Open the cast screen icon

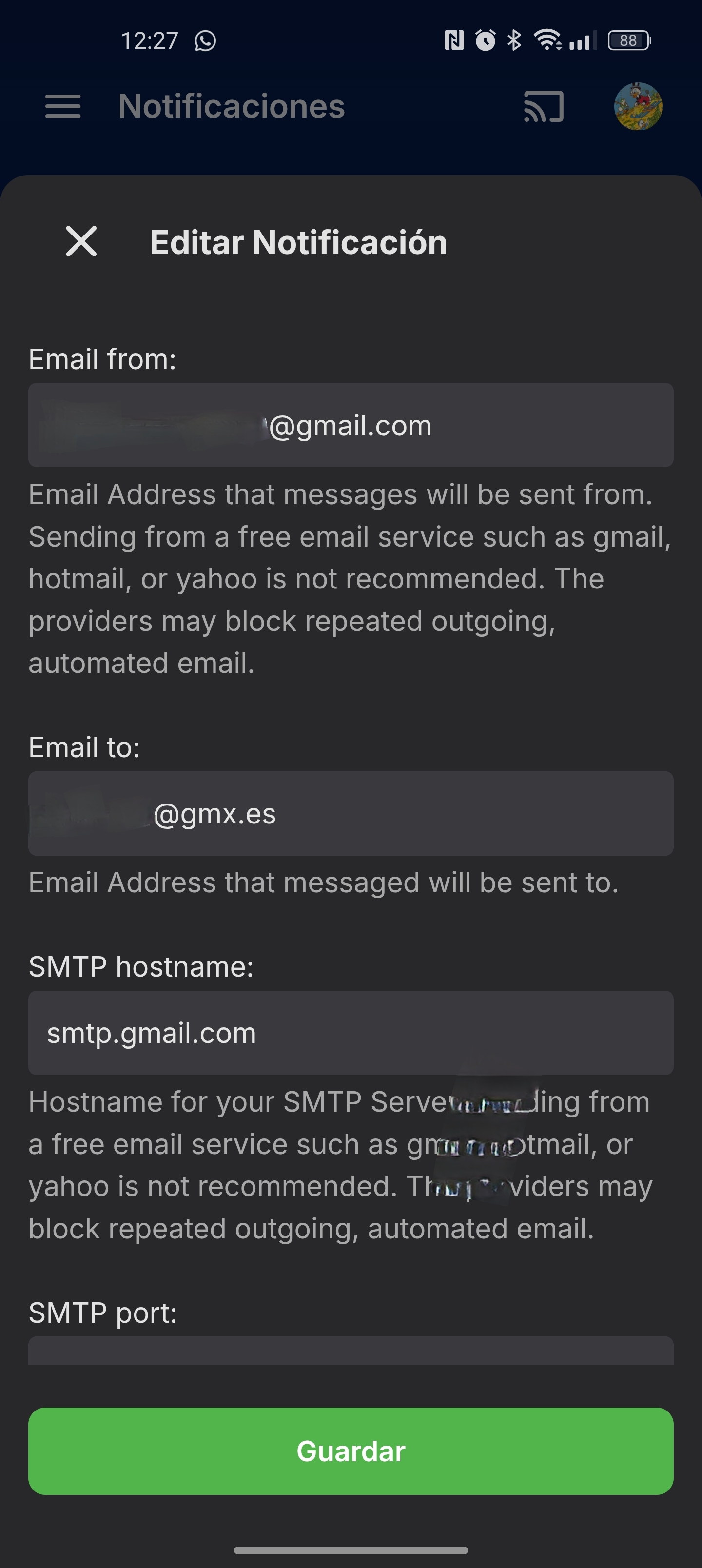543,106
